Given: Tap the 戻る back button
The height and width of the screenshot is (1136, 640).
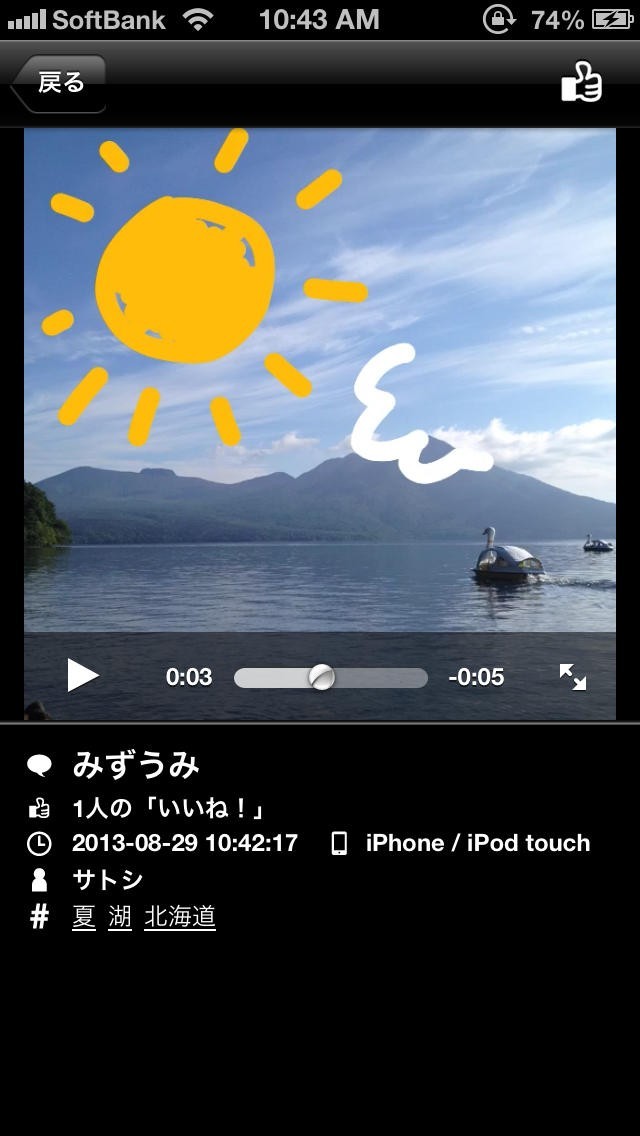Looking at the screenshot, I should pyautogui.click(x=59, y=83).
